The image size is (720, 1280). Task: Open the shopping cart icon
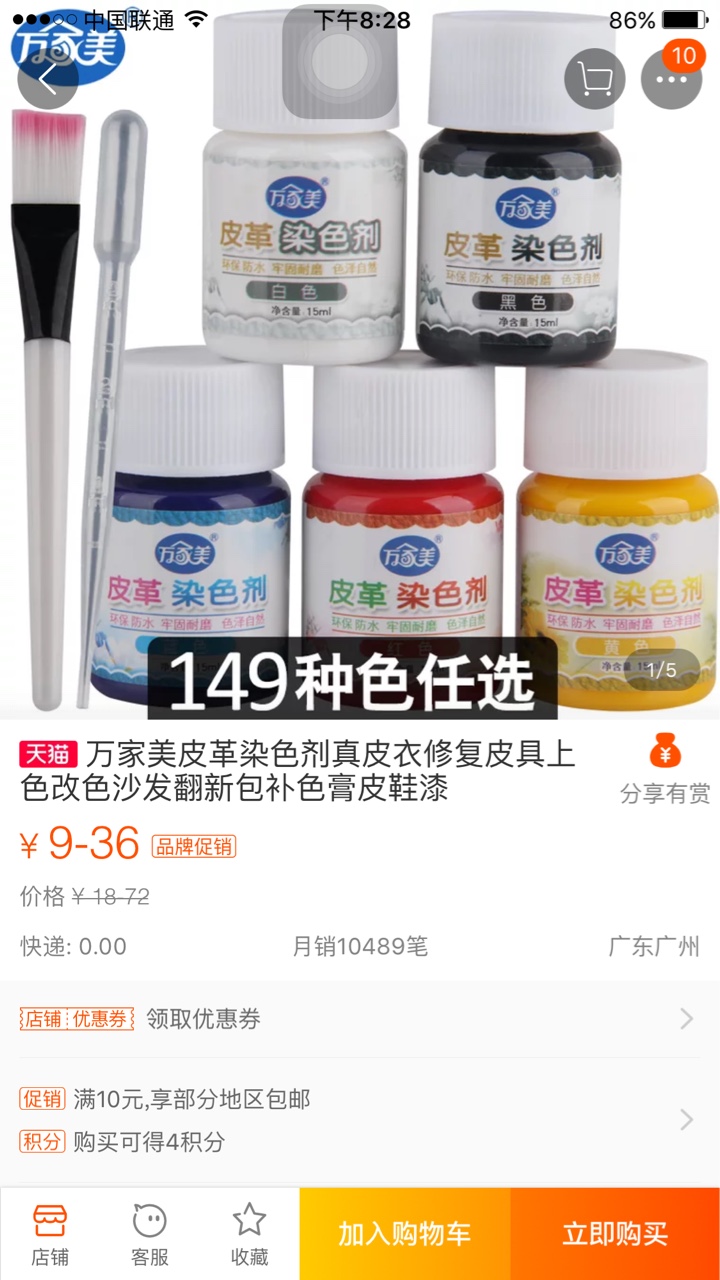pyautogui.click(x=595, y=79)
